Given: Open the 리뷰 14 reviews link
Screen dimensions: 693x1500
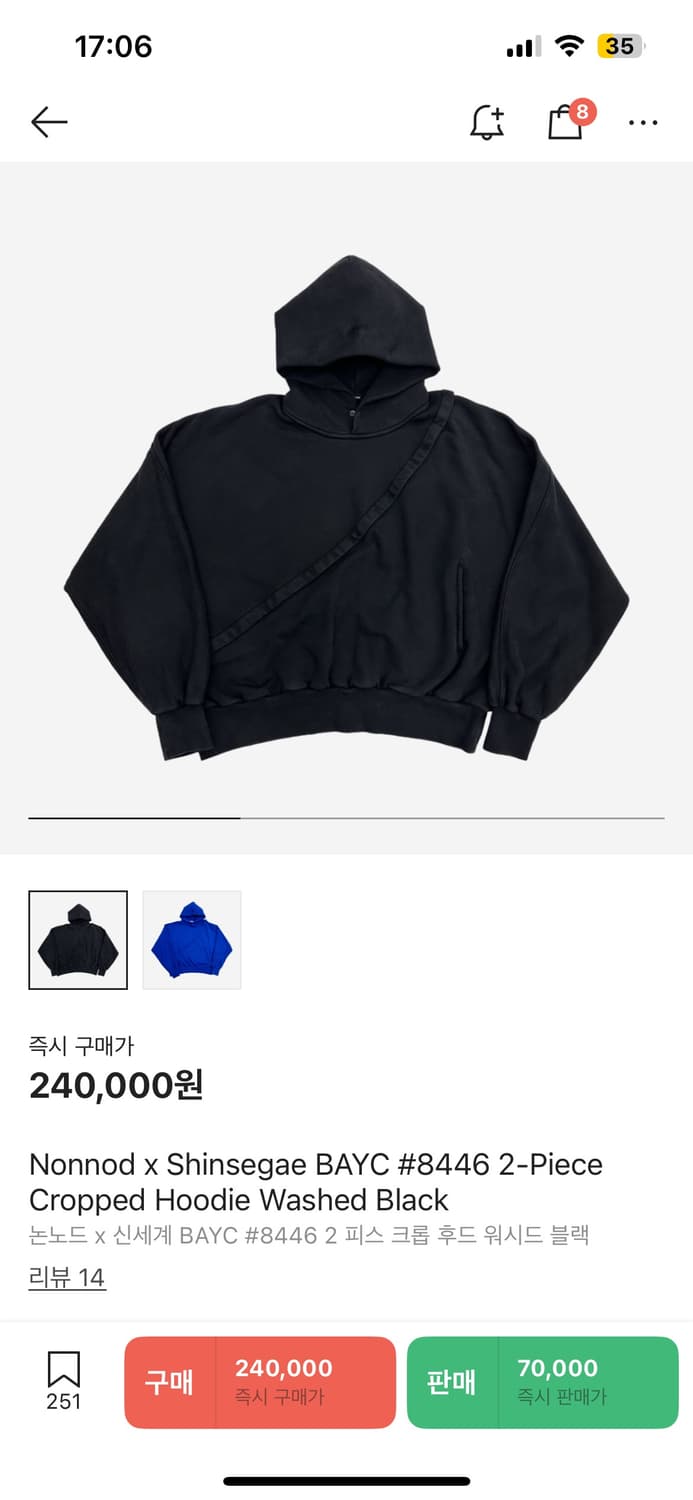Looking at the screenshot, I should [67, 1277].
